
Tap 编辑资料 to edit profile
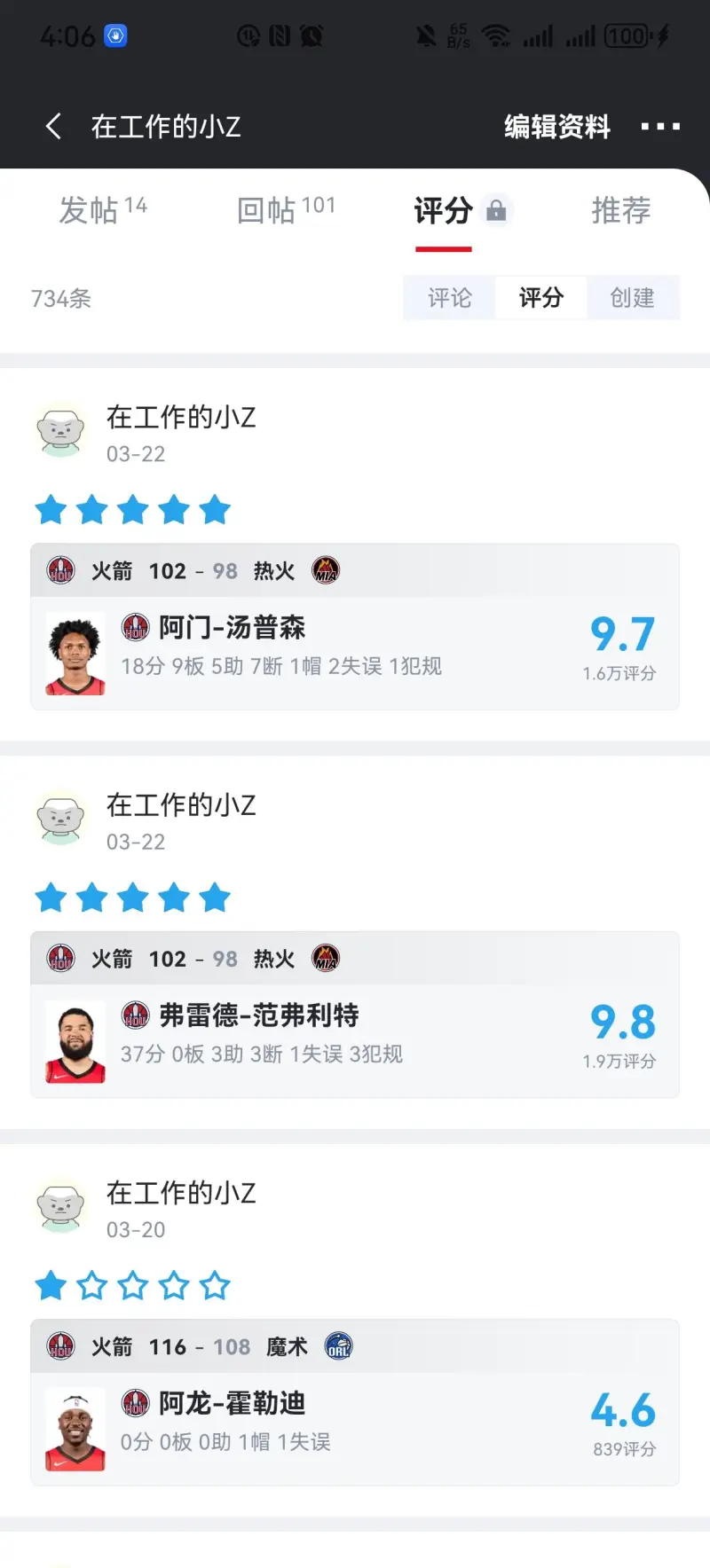click(557, 127)
